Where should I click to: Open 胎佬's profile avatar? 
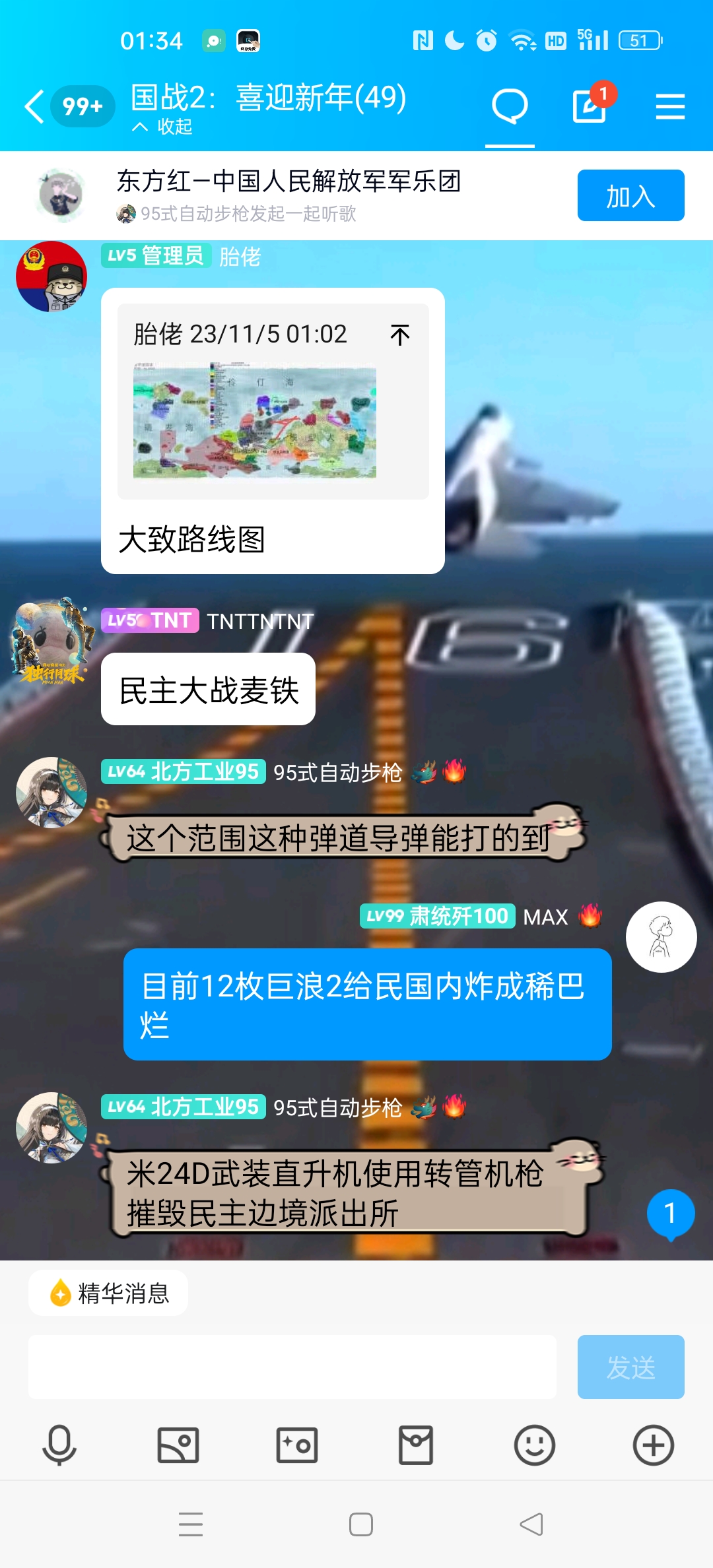point(51,277)
